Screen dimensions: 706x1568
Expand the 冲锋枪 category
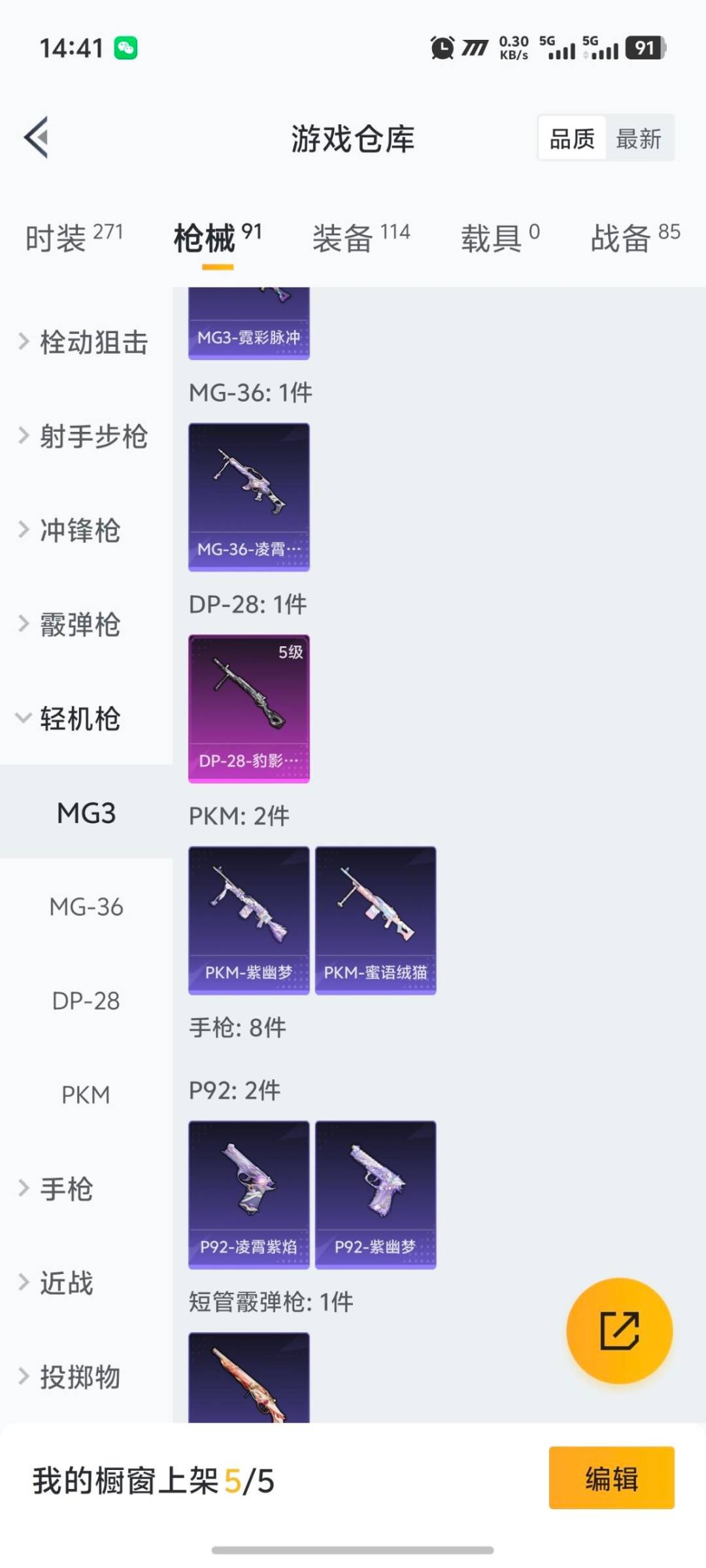78,530
